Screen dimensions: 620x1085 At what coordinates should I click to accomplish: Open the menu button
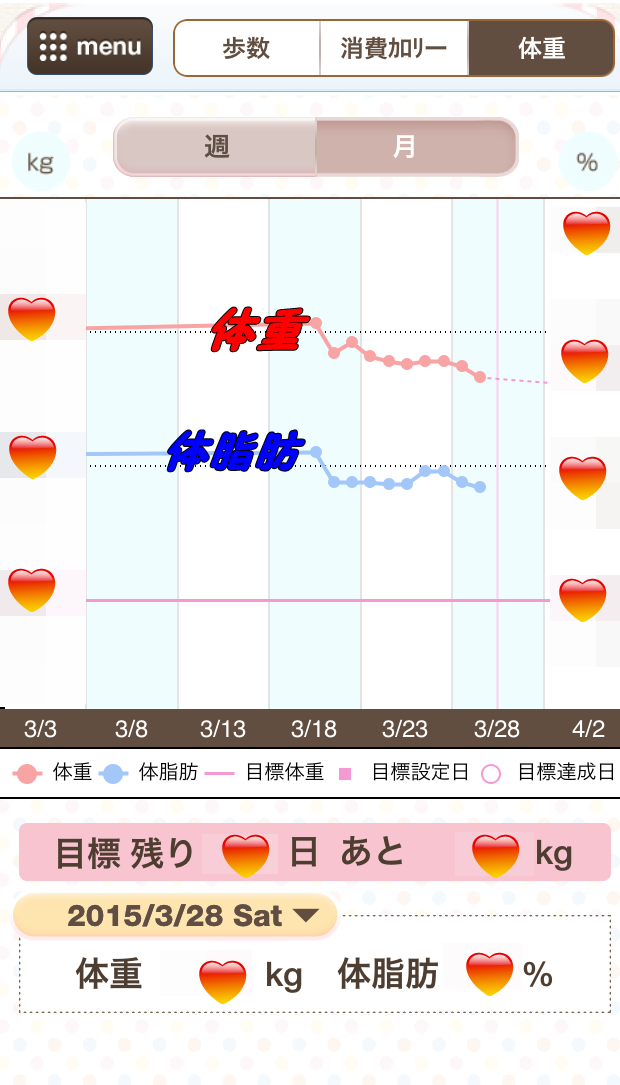90,46
